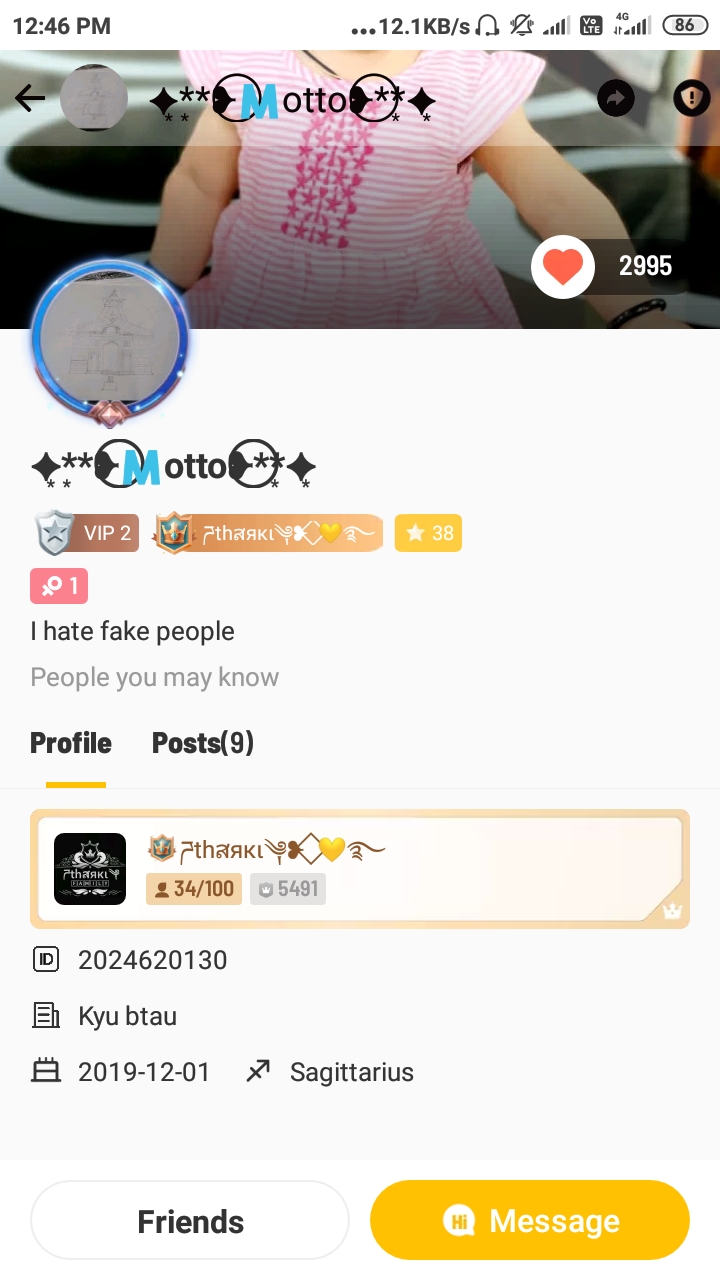Send a message to this user

[x=530, y=1221]
